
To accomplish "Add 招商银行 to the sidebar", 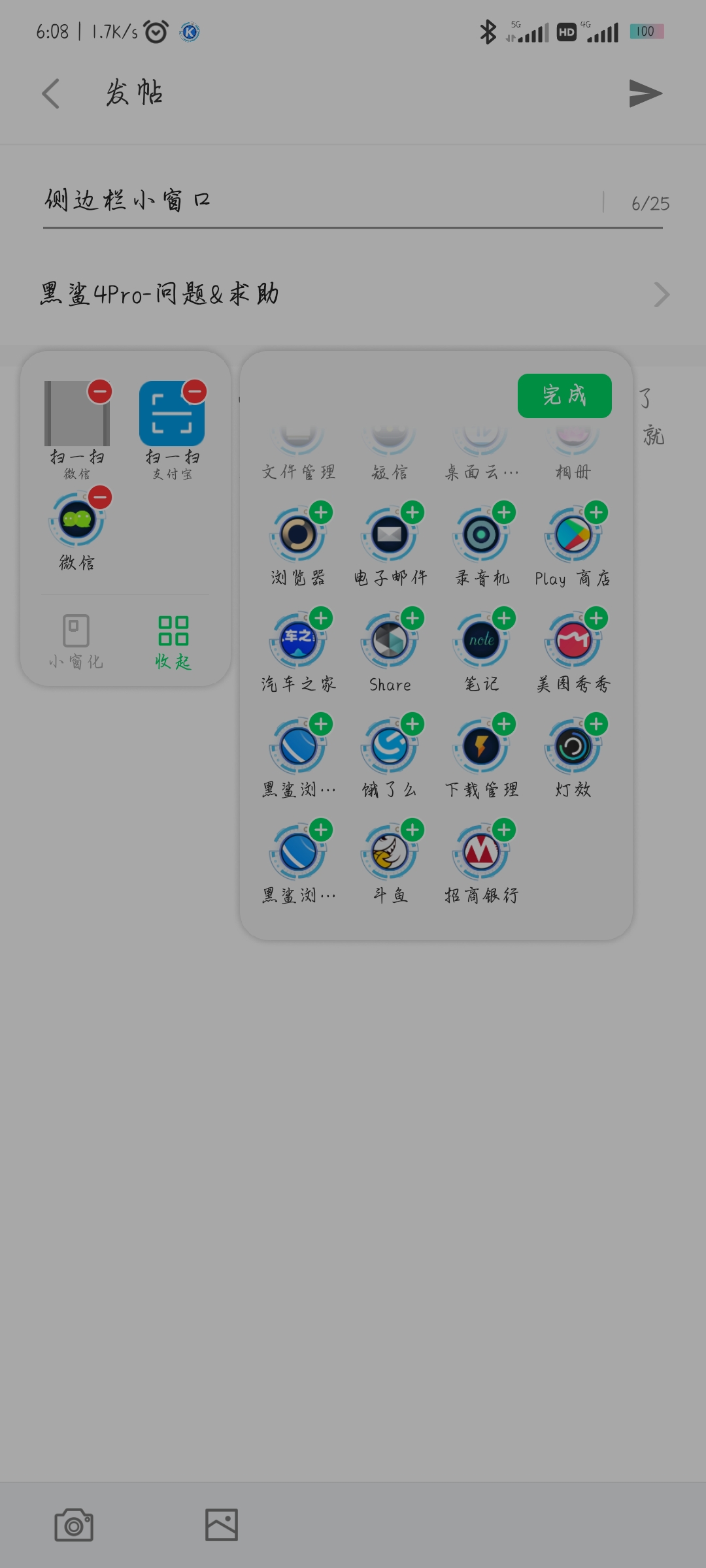I will (x=504, y=830).
